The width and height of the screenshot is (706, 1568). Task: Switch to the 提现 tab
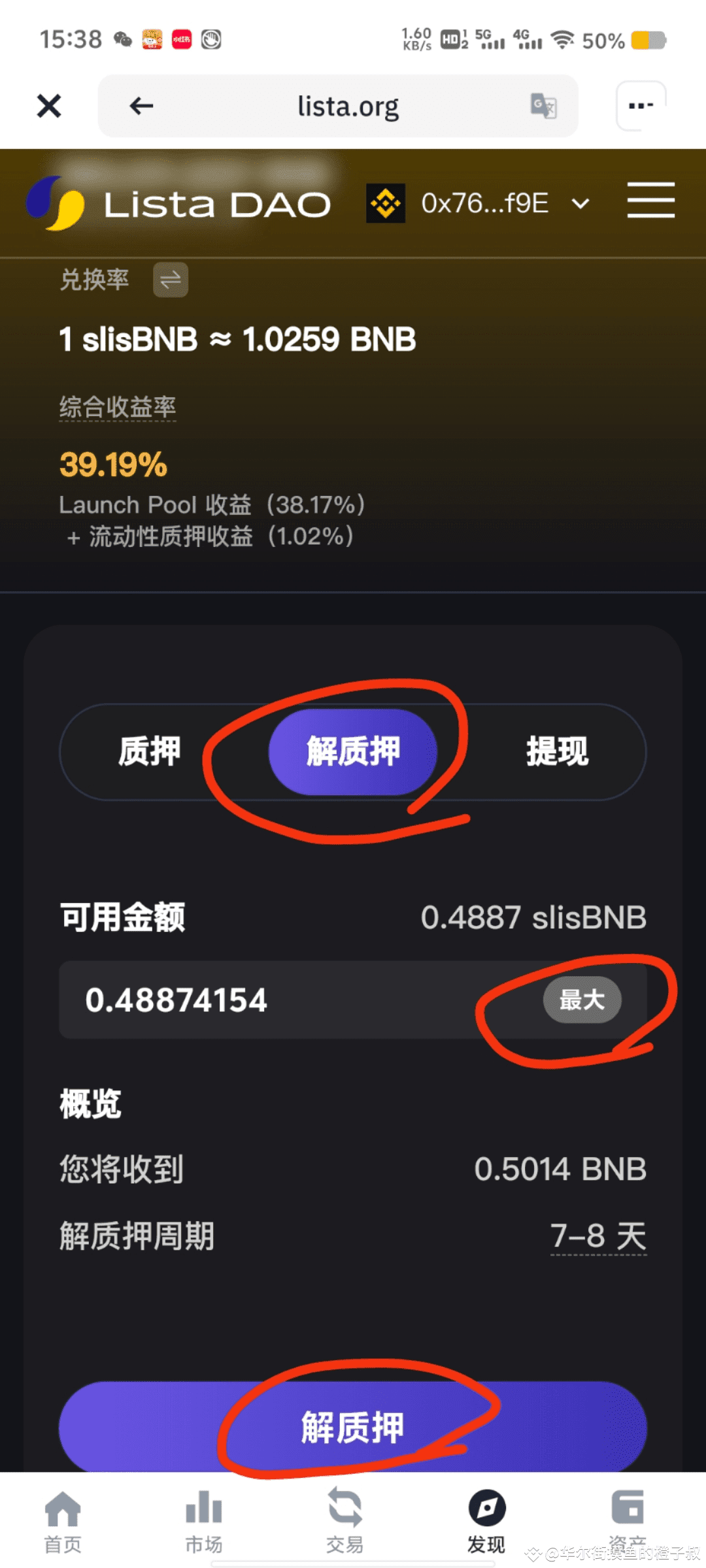(557, 751)
